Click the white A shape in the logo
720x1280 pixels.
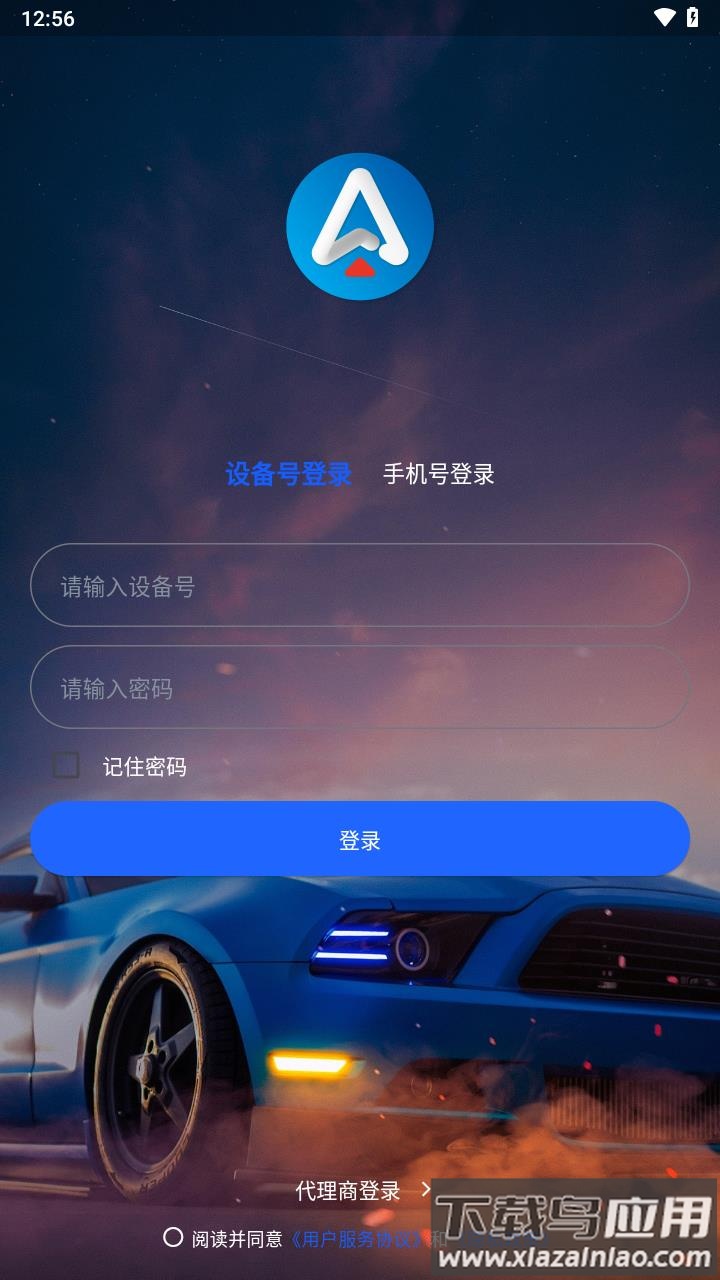[358, 220]
